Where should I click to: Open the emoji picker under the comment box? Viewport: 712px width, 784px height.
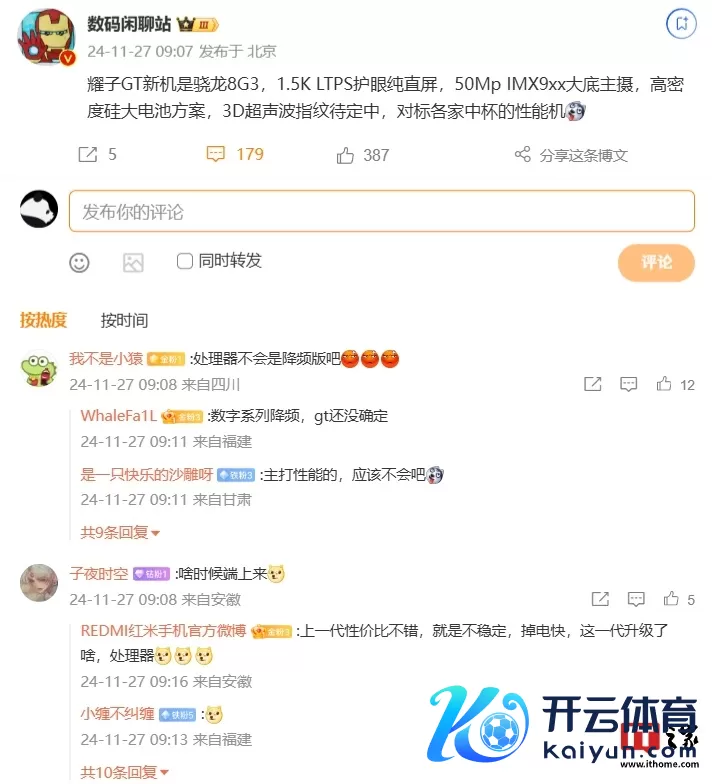coord(79,262)
